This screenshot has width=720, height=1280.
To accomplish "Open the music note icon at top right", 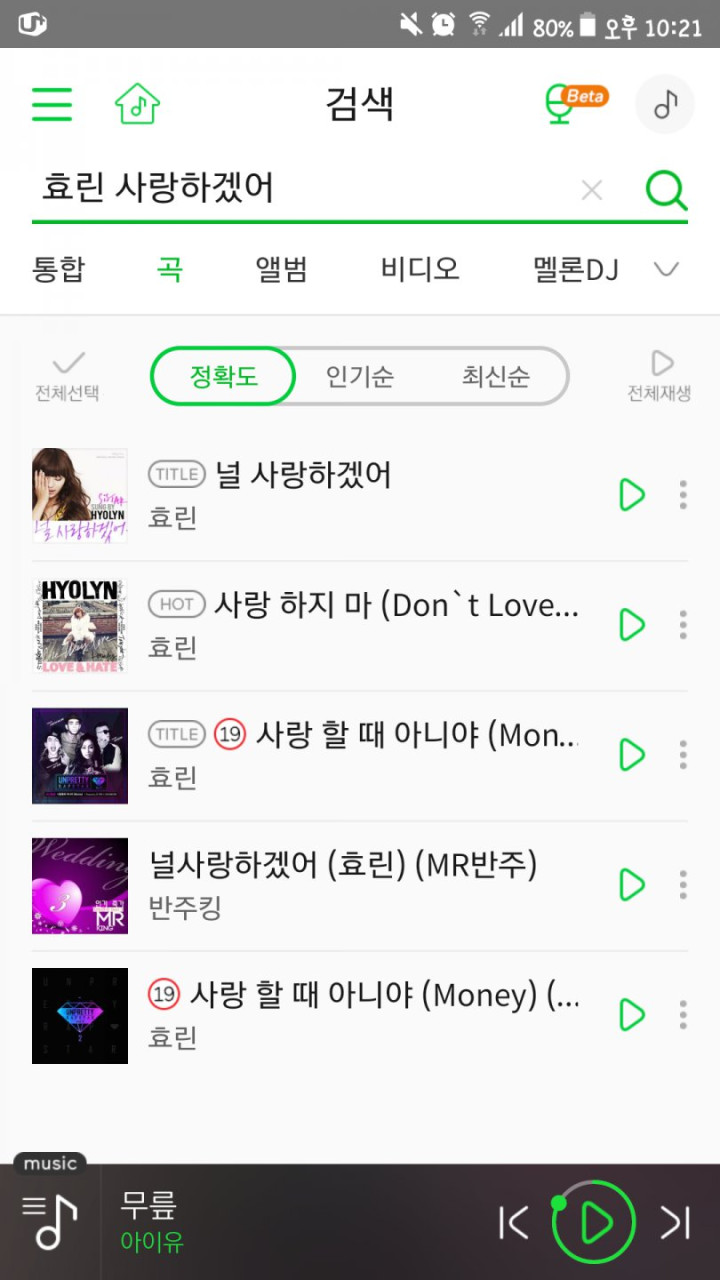I will tap(665, 104).
